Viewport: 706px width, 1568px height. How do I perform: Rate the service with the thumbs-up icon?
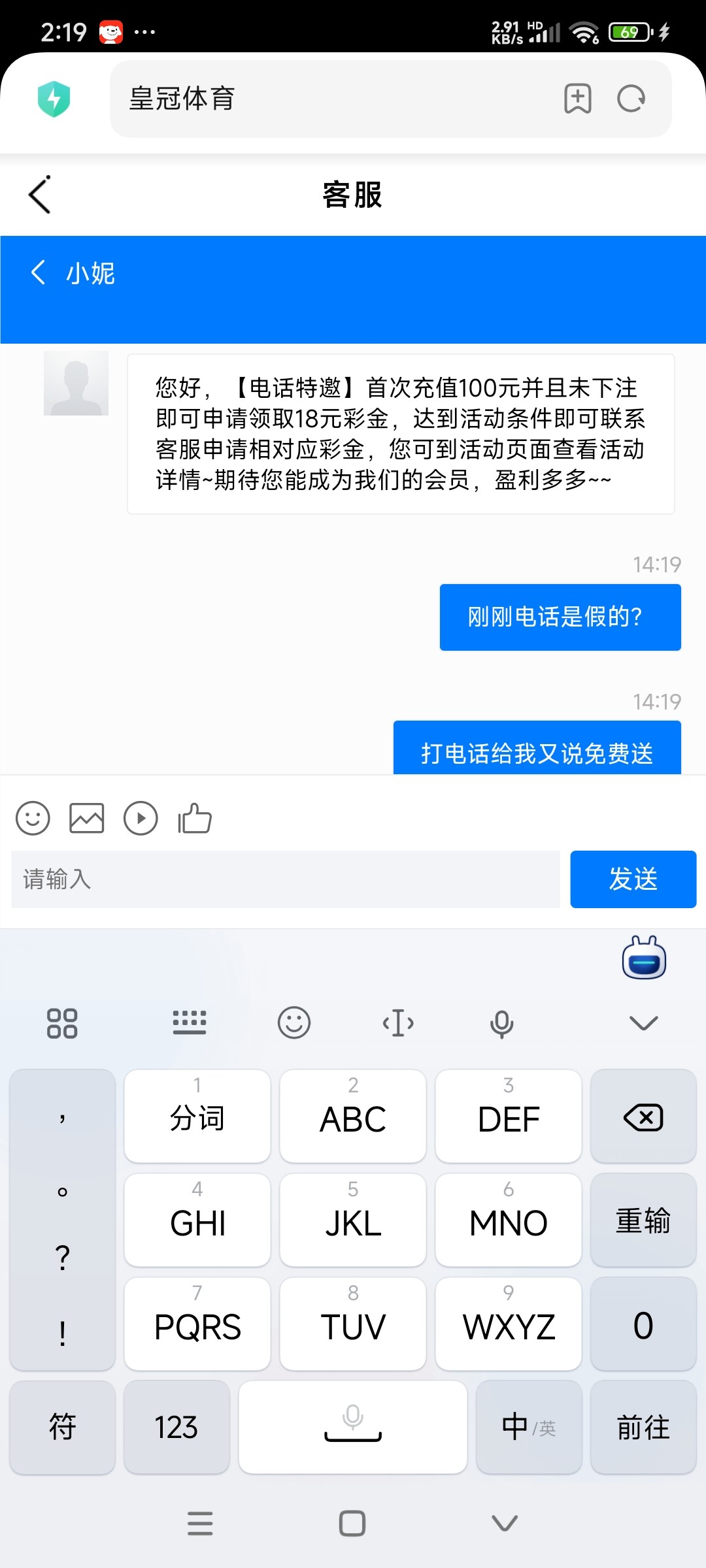coord(195,818)
